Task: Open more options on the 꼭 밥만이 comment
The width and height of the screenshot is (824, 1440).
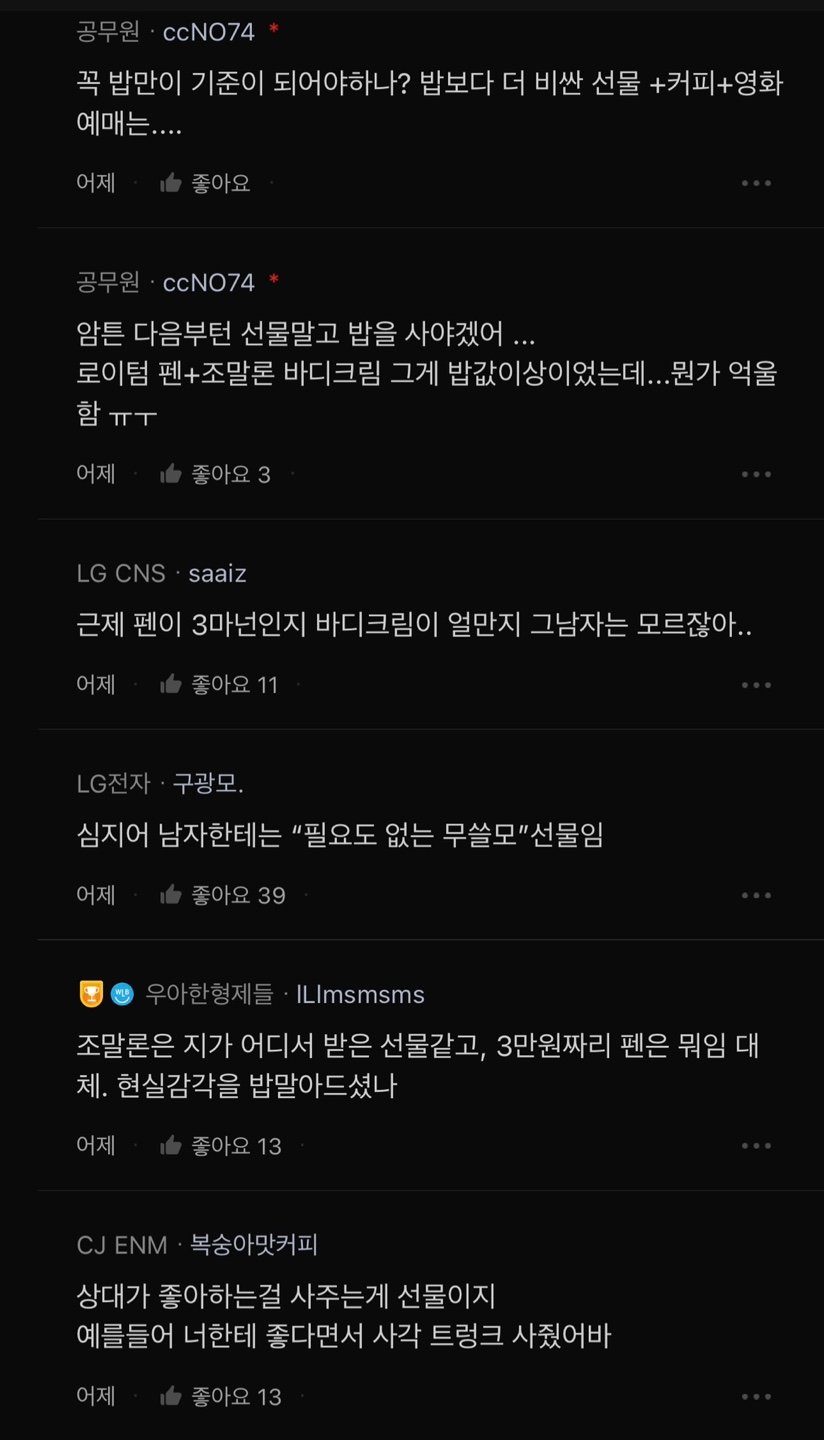Action: 756,183
